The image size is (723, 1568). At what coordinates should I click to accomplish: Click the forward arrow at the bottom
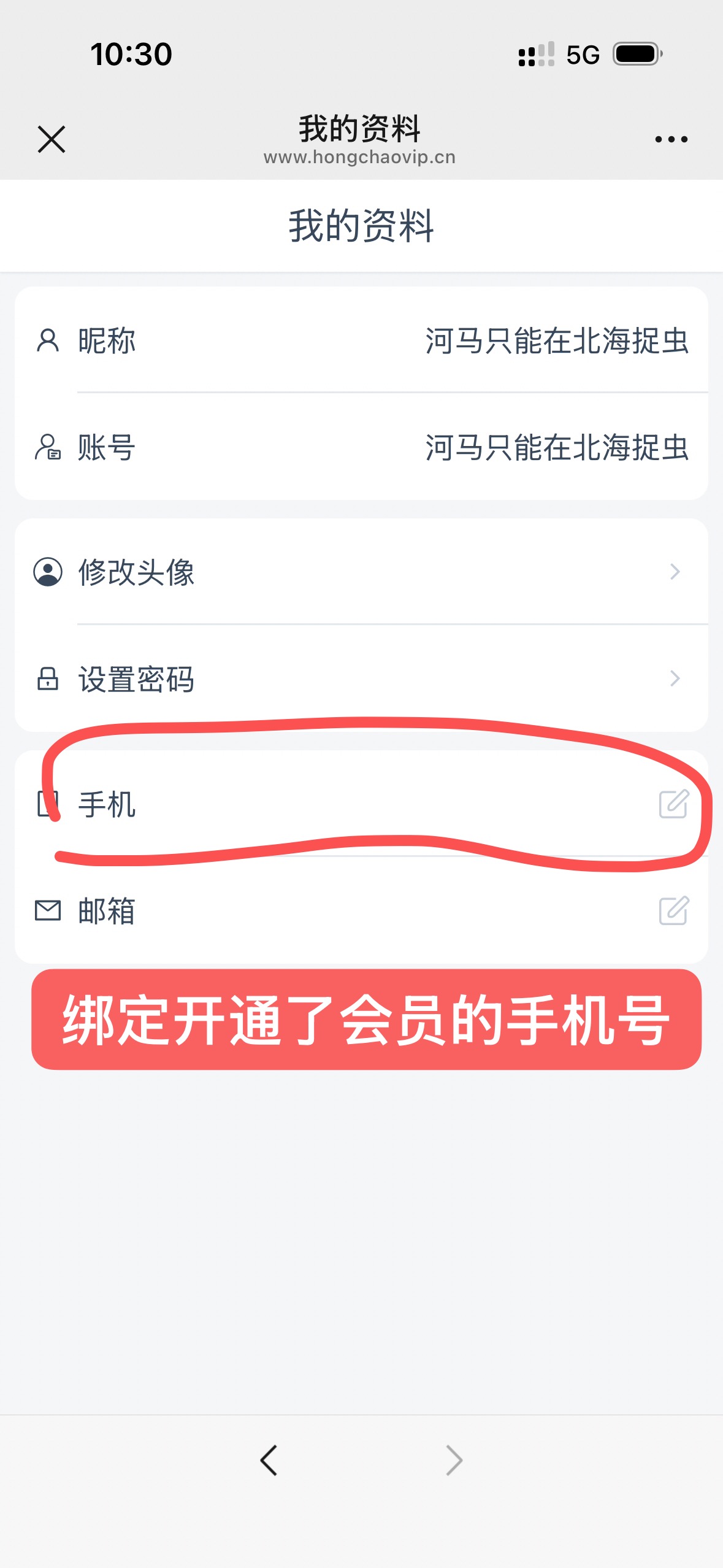454,1459
